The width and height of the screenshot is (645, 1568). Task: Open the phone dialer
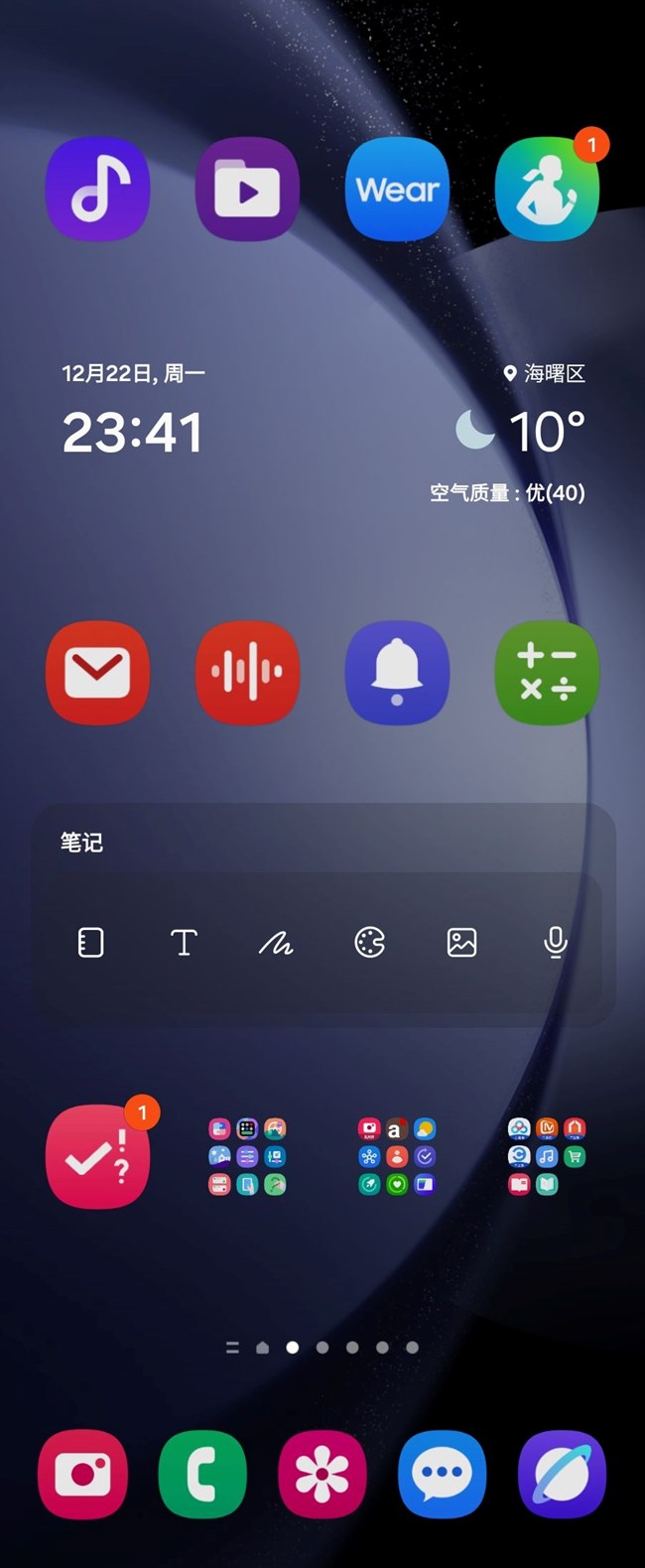tap(202, 1474)
